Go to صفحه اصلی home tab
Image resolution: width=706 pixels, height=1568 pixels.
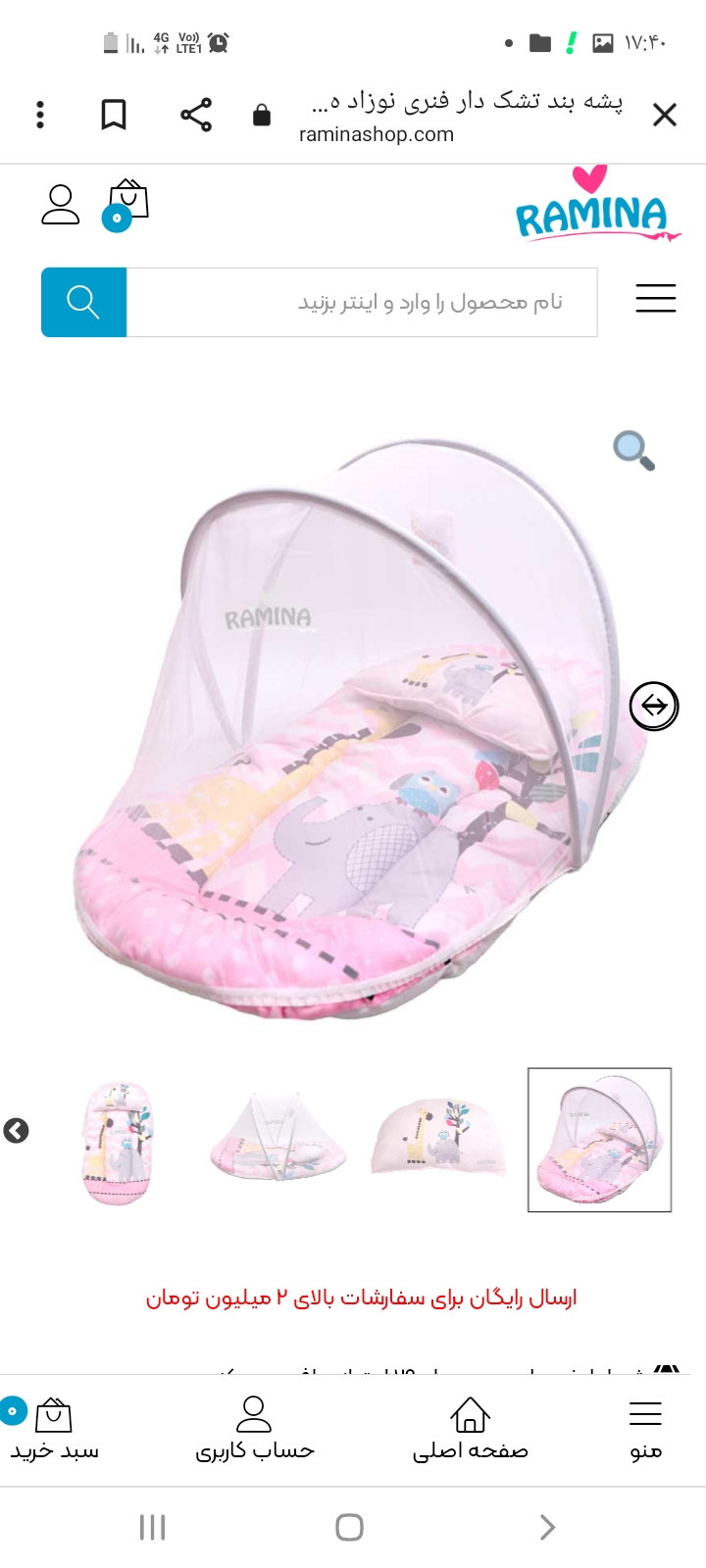(x=470, y=1430)
